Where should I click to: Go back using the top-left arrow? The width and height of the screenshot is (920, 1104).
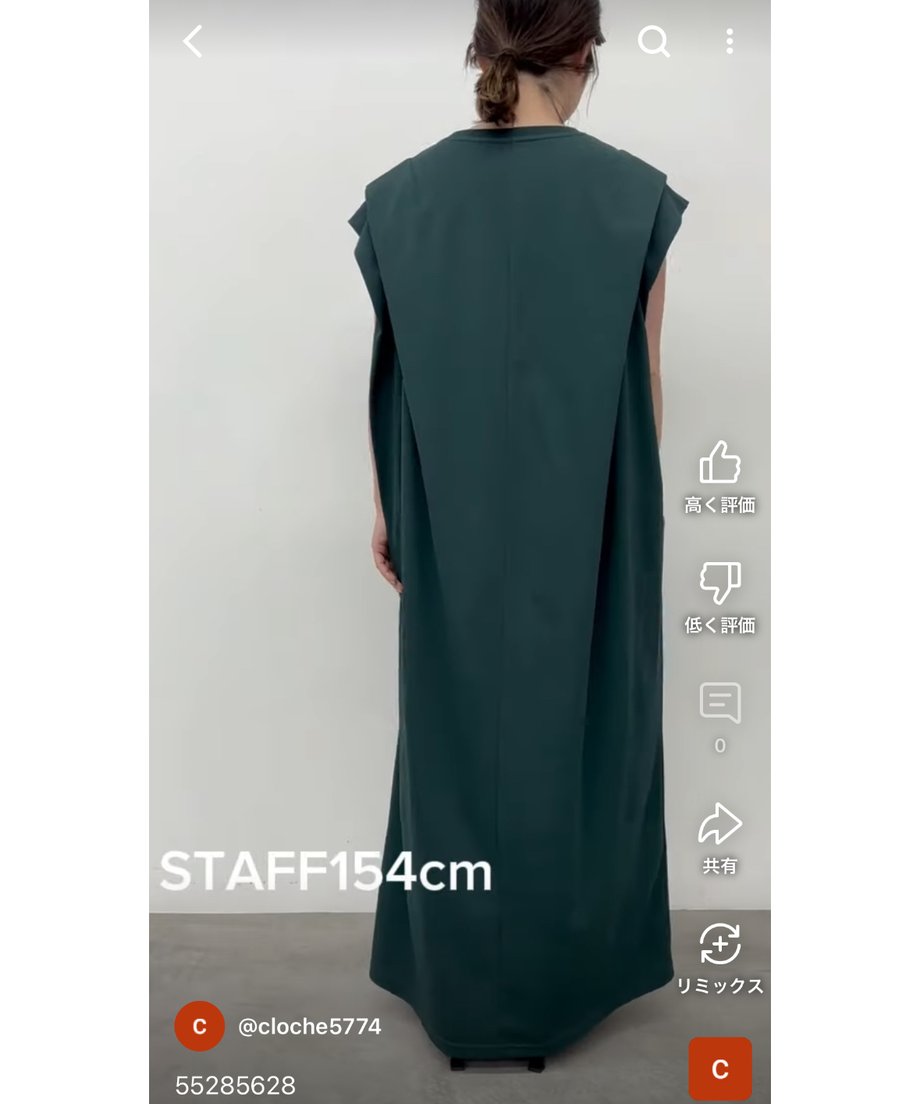tap(193, 42)
